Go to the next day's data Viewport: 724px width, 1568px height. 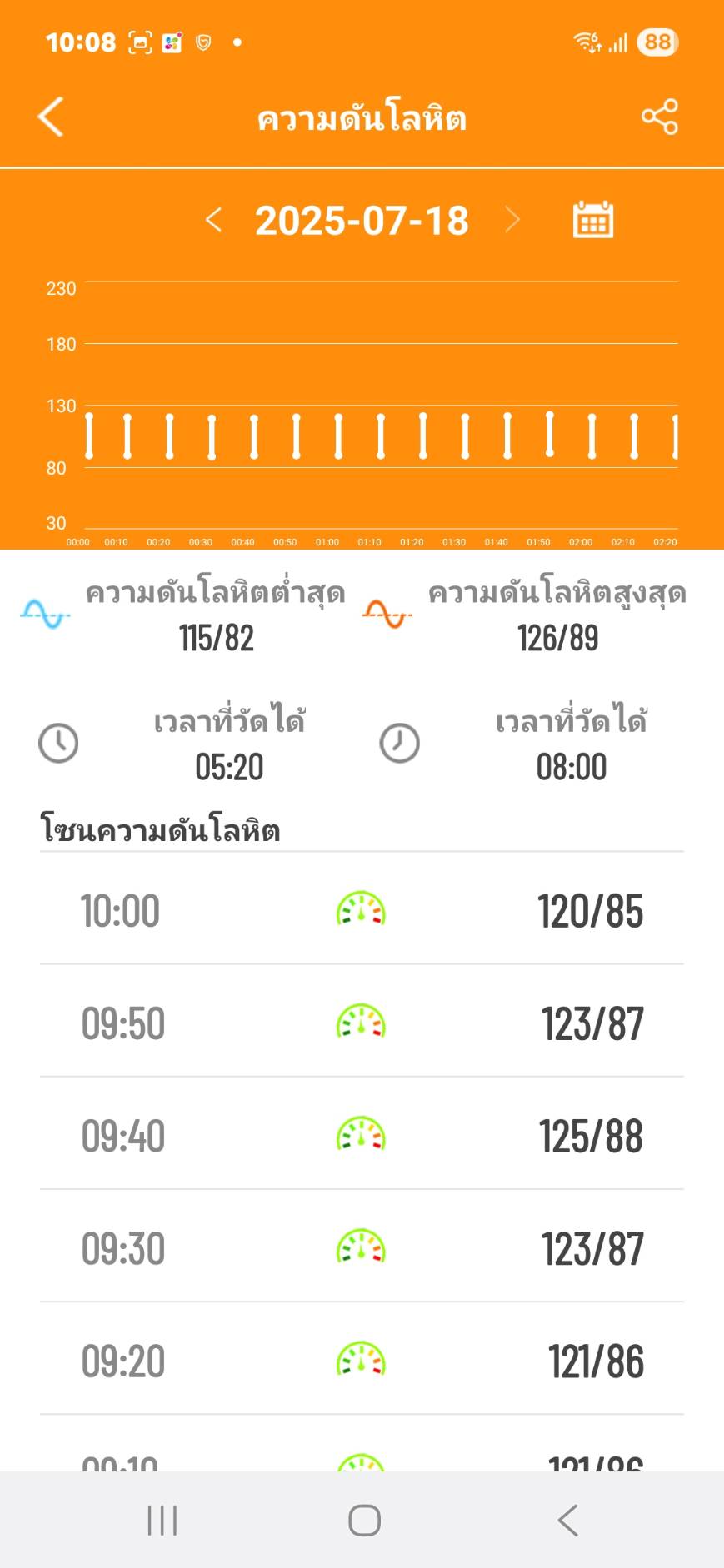[x=512, y=221]
